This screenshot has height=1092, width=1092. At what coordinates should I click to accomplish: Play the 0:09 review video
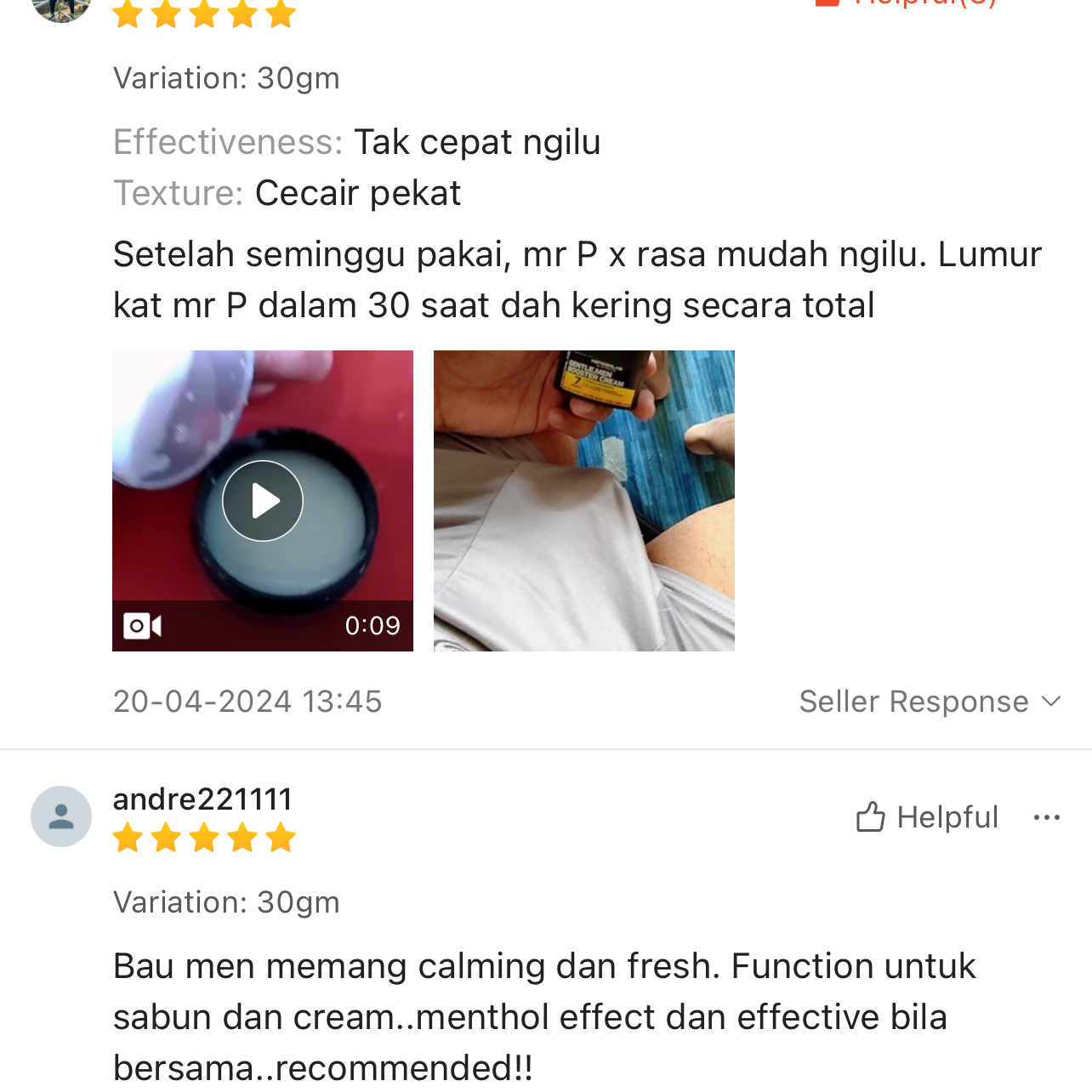pos(263,501)
